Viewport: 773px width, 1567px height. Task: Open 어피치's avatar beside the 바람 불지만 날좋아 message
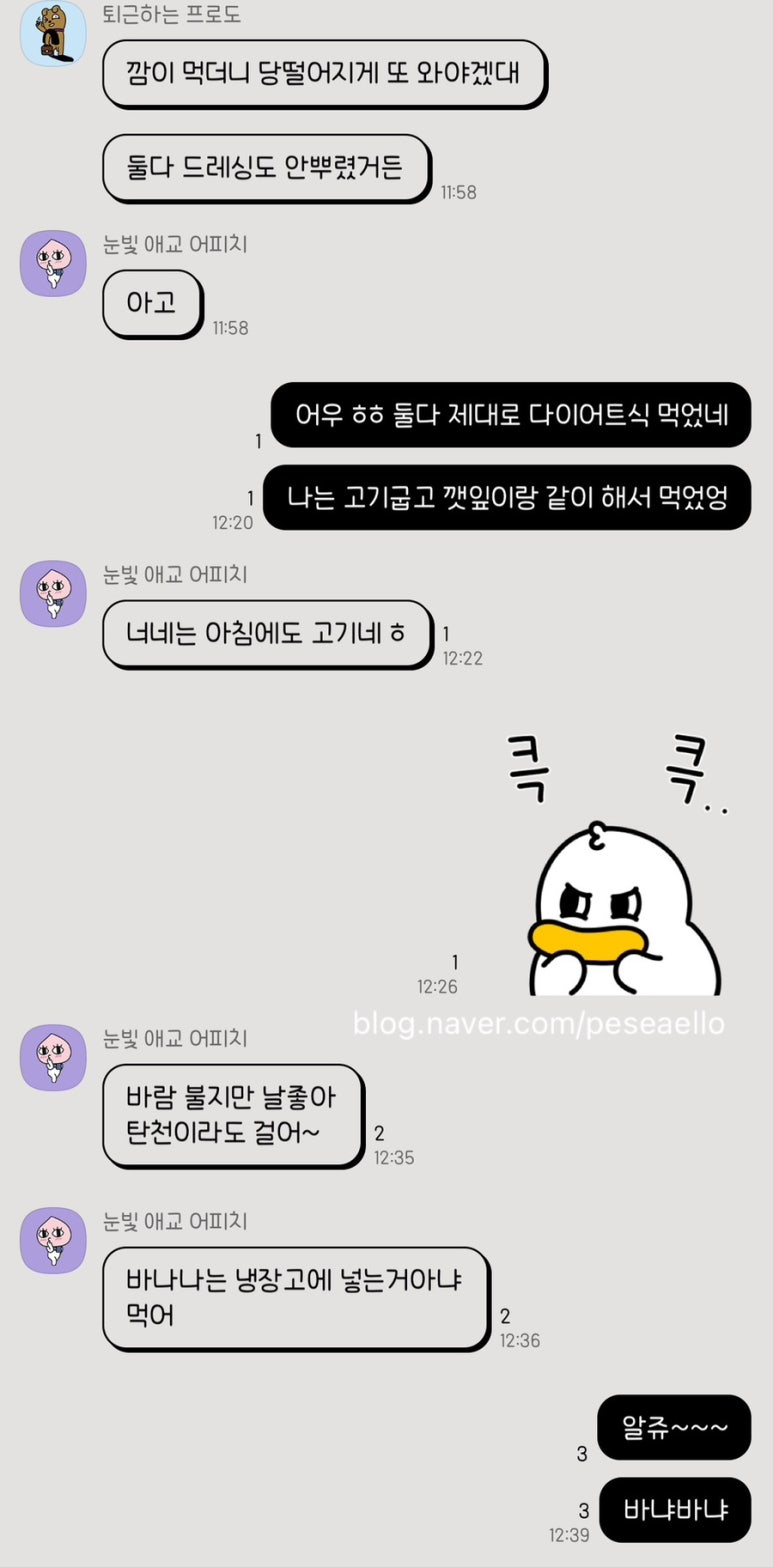point(53,1057)
